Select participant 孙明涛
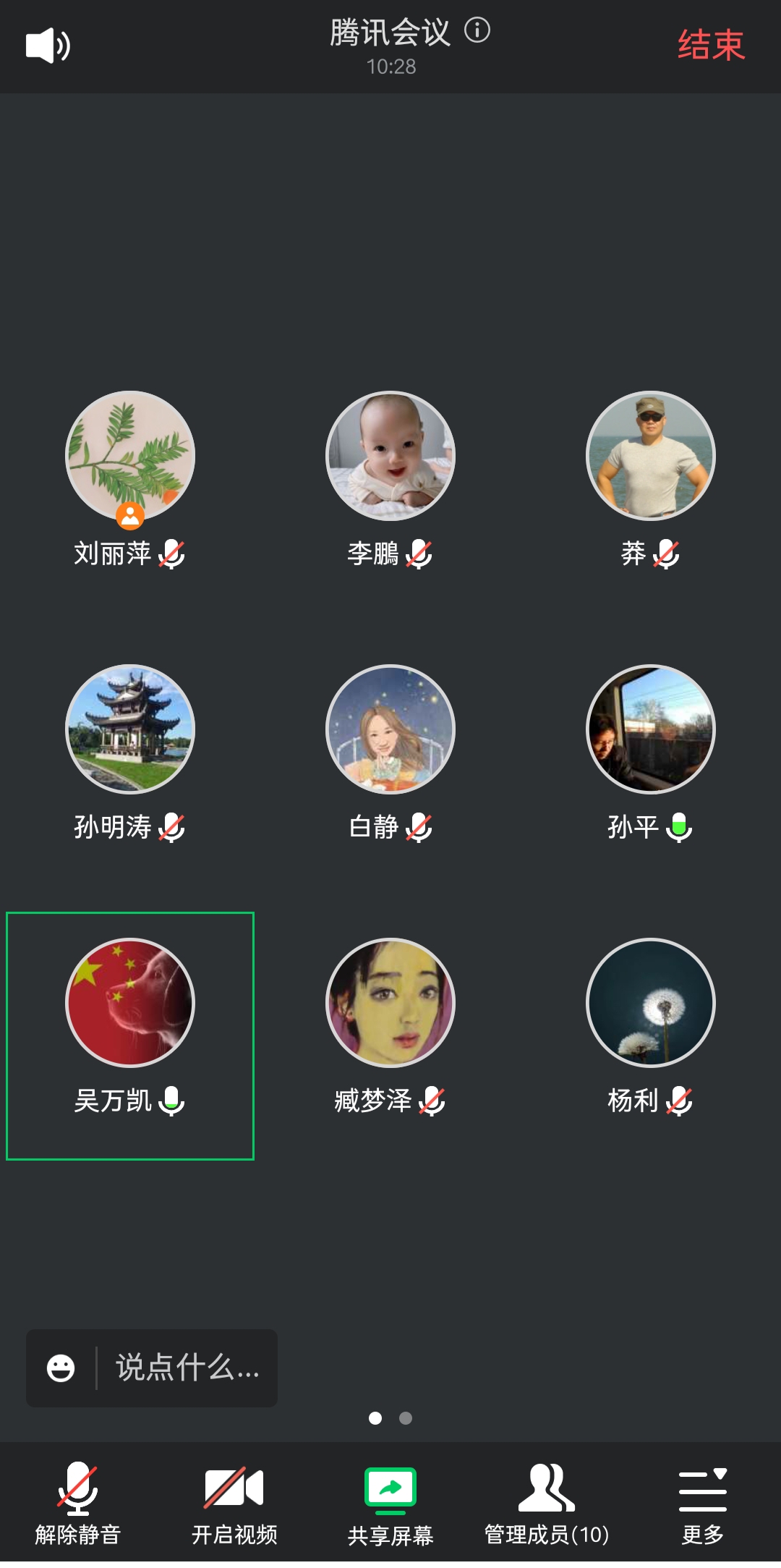The width and height of the screenshot is (781, 1568). coord(130,729)
